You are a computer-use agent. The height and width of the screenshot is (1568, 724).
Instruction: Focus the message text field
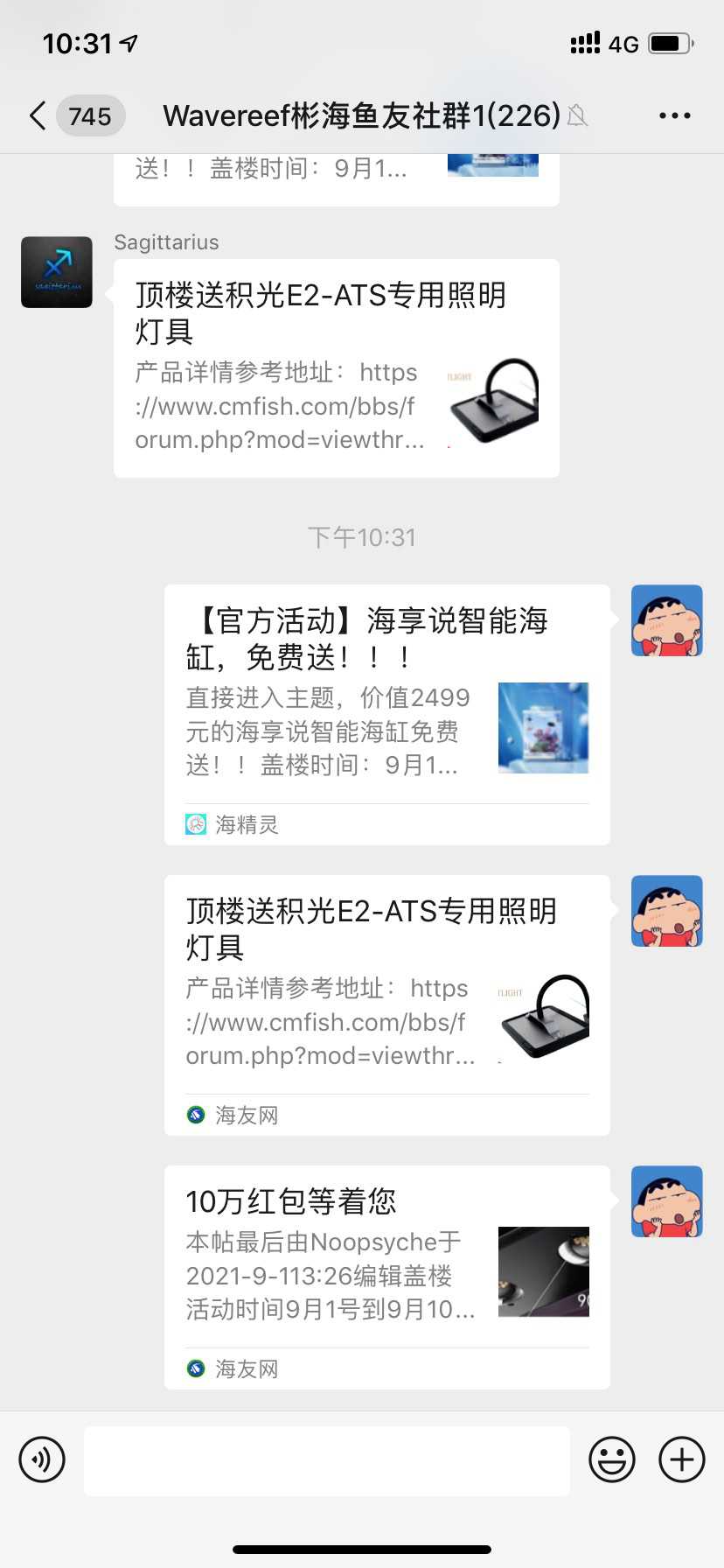click(327, 1459)
